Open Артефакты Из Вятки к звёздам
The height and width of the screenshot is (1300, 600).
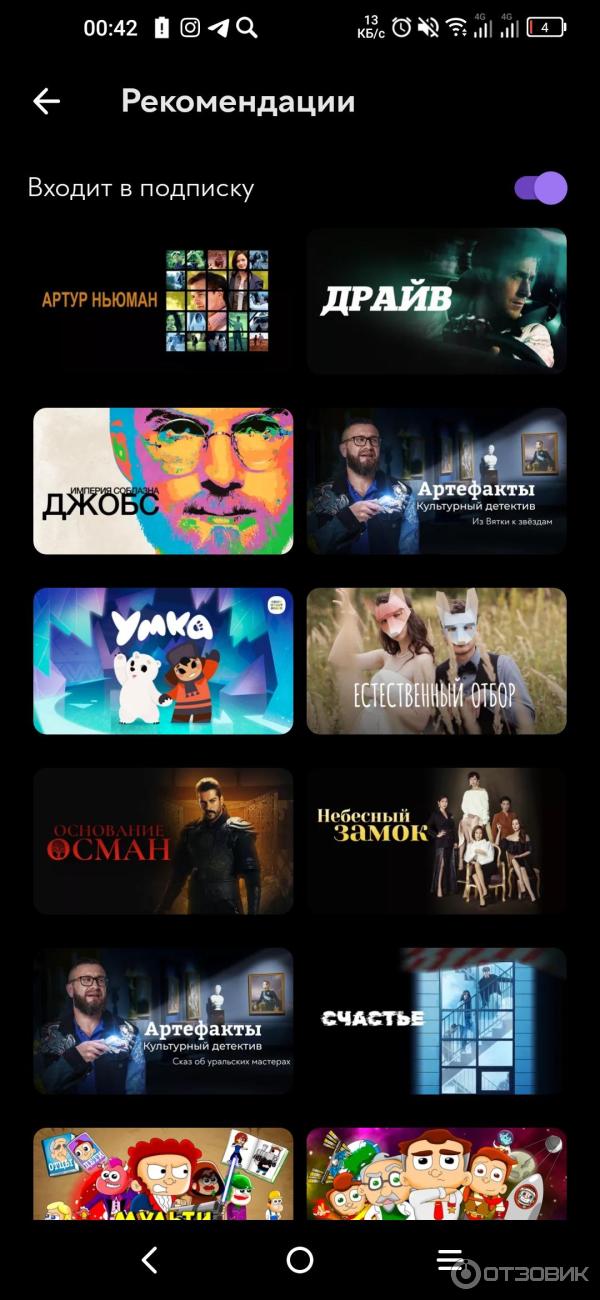pos(436,481)
